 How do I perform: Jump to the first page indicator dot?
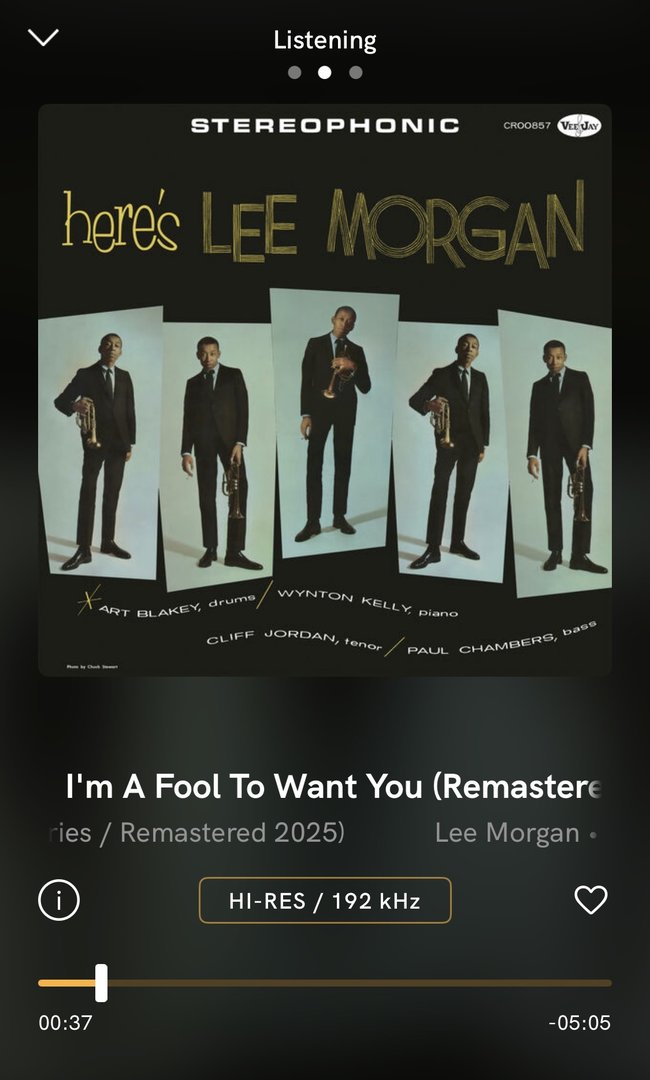(x=294, y=72)
